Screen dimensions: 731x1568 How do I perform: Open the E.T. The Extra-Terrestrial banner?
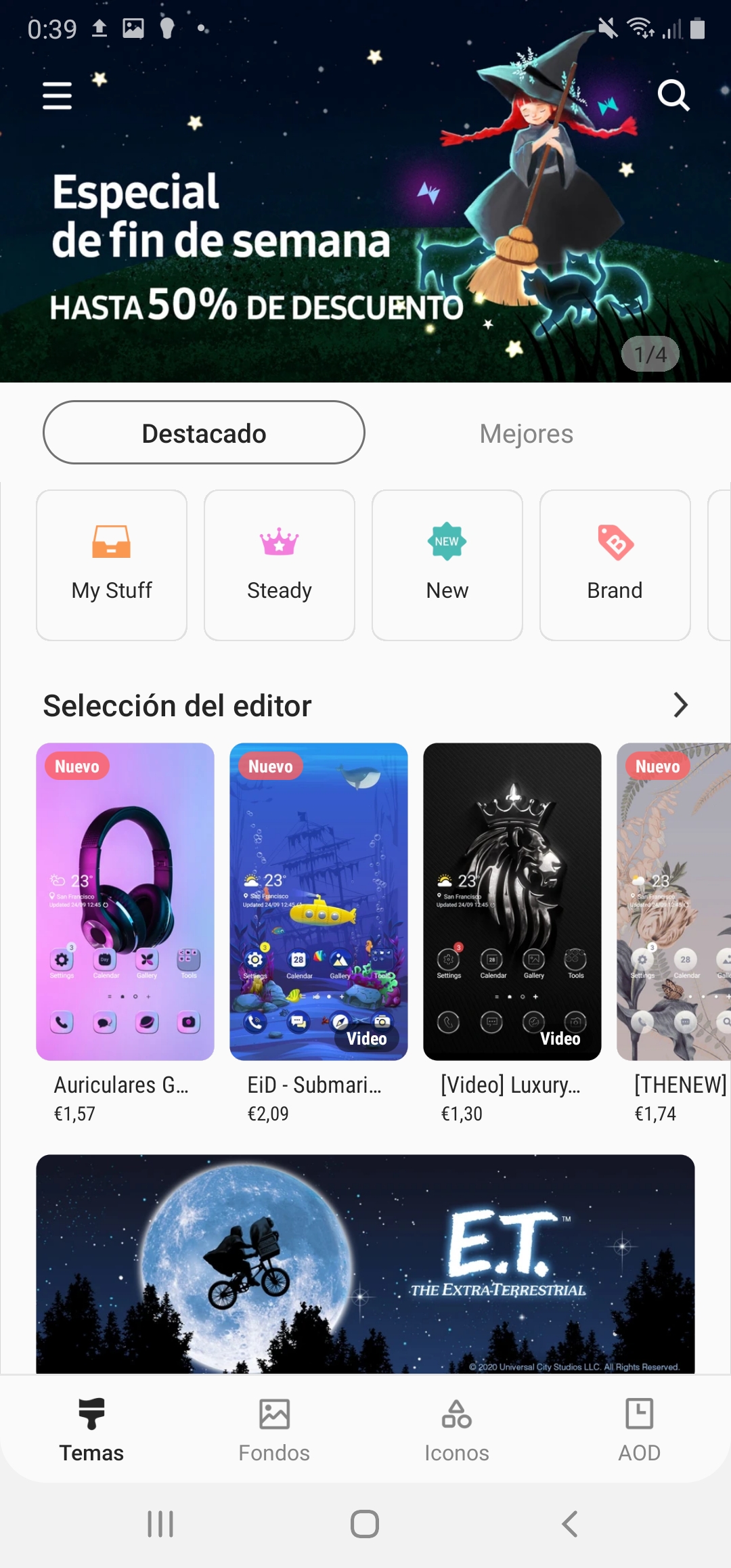pos(365,1264)
